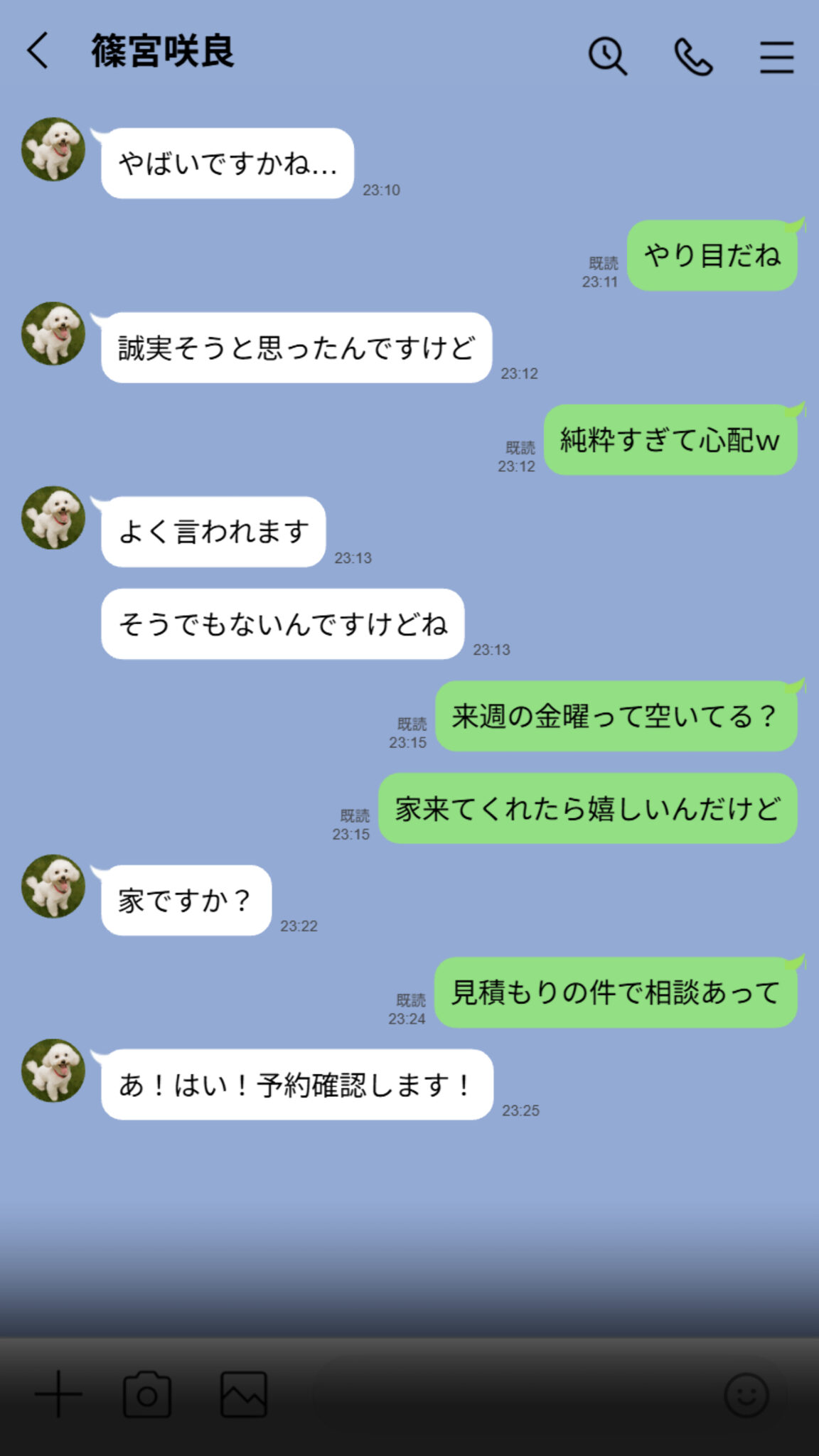
Task: Open the emoji and sticker picker
Action: 746,1395
